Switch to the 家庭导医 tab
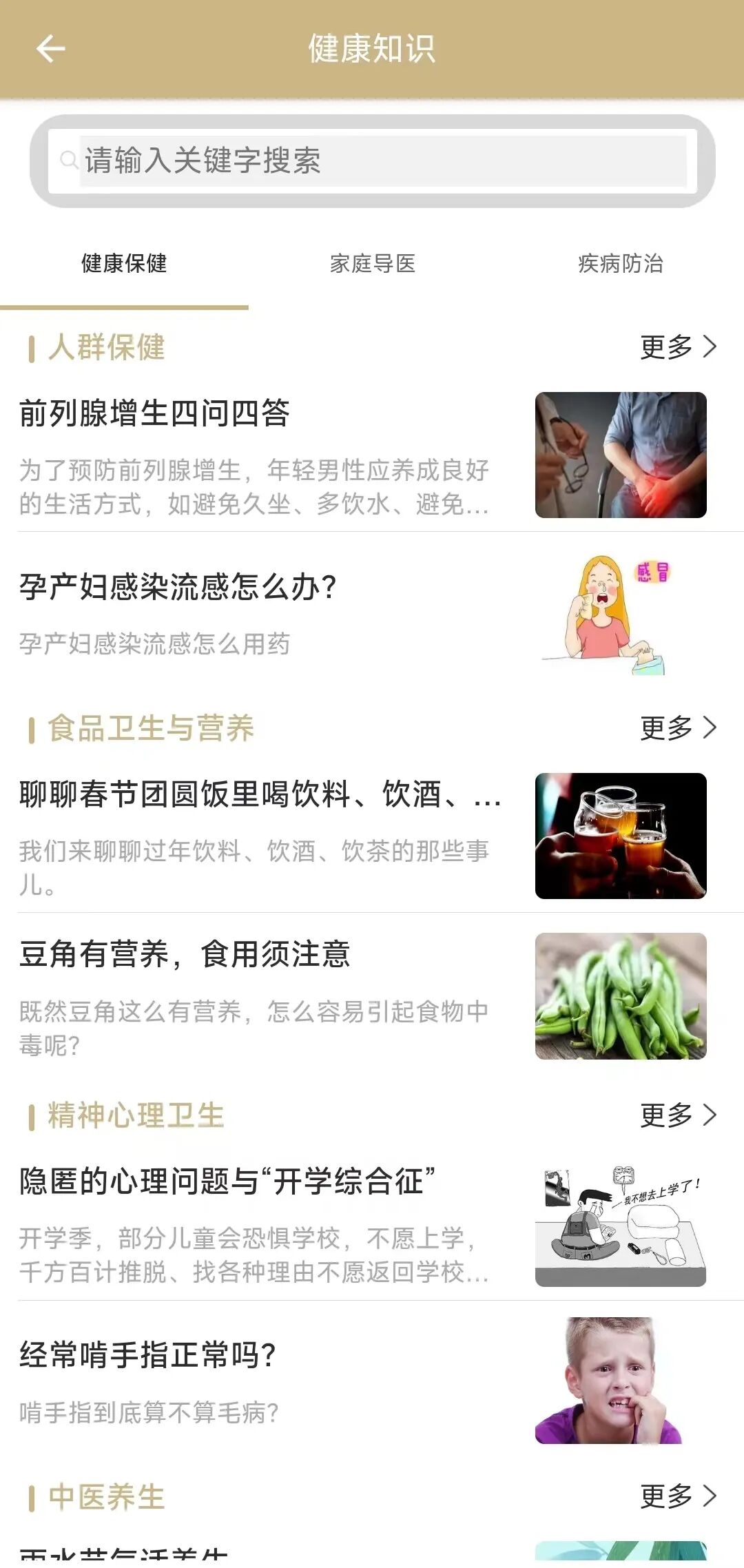This screenshot has height=1568, width=744. point(372,263)
